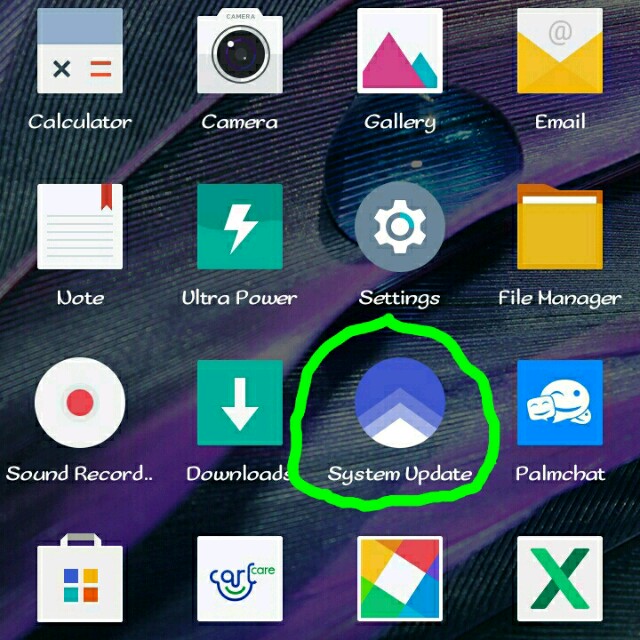Viewport: 640px width, 640px height.
Task: Launch Ultra Power mode app
Action: [x=240, y=228]
